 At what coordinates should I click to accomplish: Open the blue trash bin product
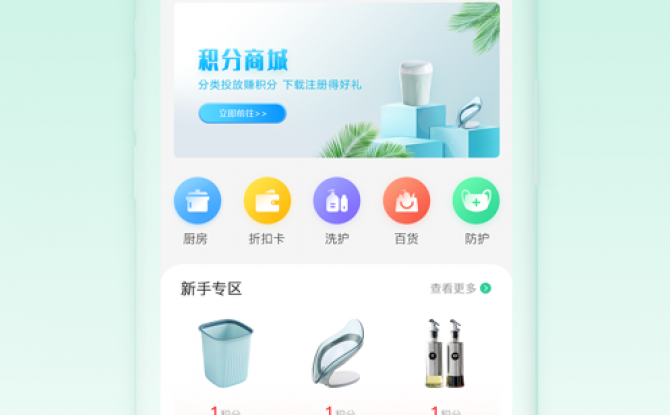tap(225, 353)
